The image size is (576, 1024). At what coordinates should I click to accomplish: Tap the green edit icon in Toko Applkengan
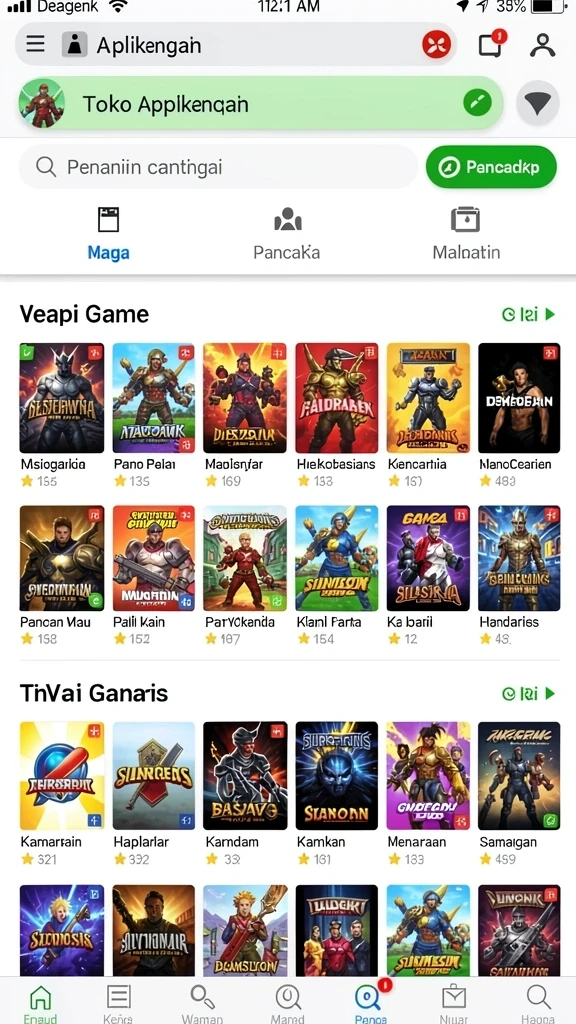point(477,103)
